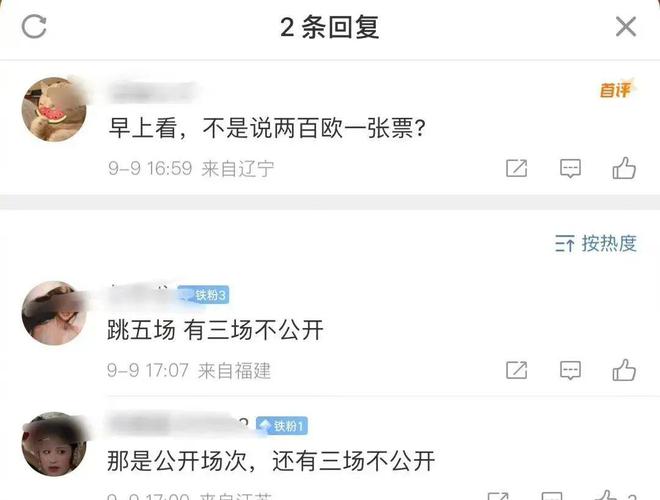Close the 2条回复 panel
The image size is (660, 500).
[x=625, y=27]
